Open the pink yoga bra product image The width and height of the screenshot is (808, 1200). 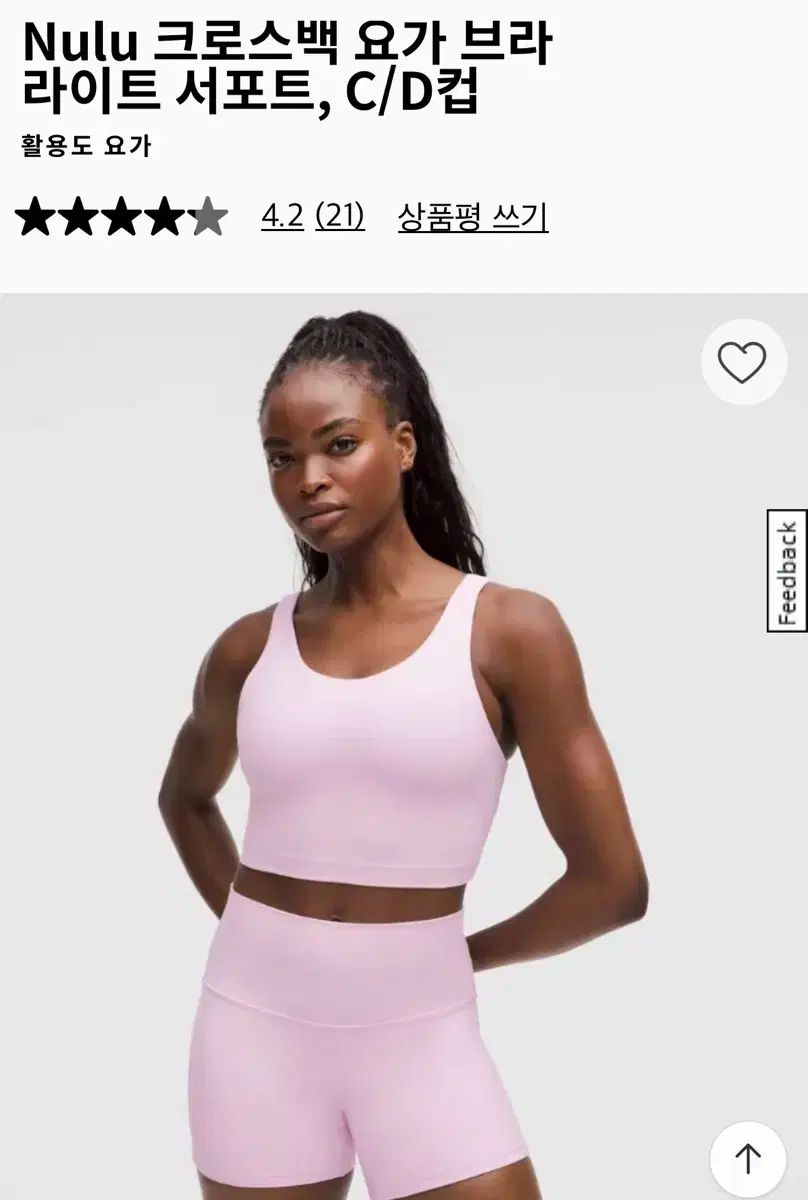[380, 740]
